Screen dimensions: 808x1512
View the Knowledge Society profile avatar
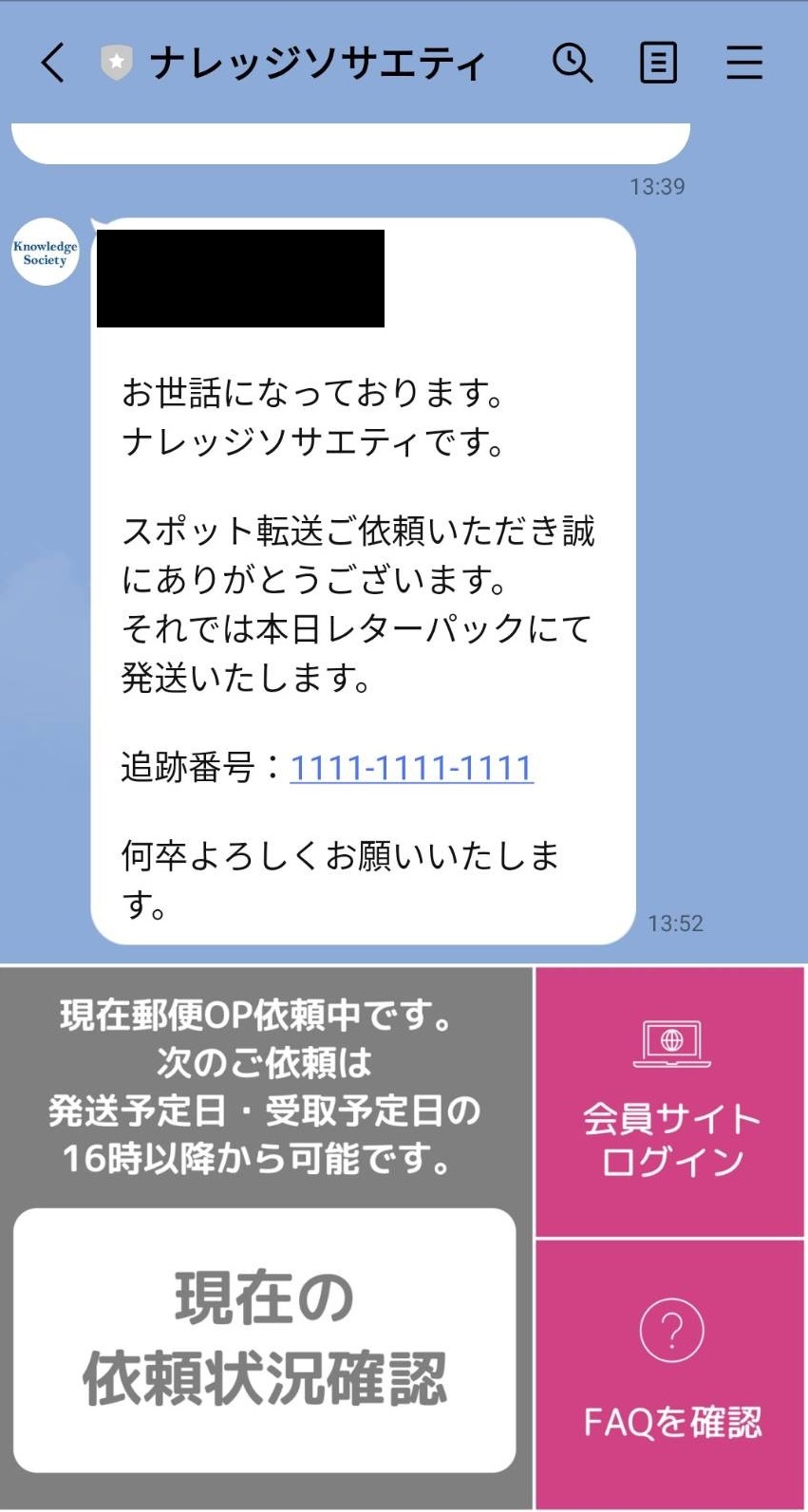tap(45, 252)
